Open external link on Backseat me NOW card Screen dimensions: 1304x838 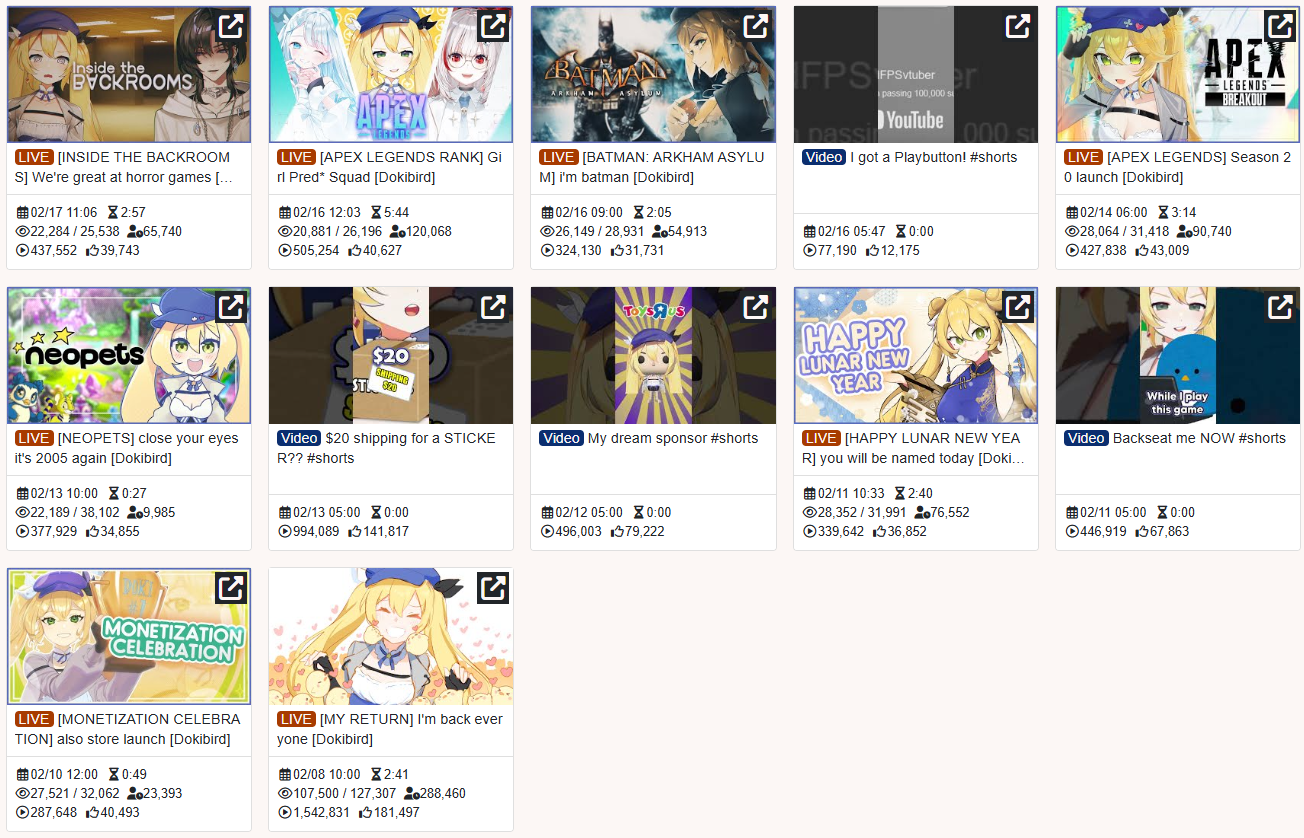pyautogui.click(x=1279, y=307)
